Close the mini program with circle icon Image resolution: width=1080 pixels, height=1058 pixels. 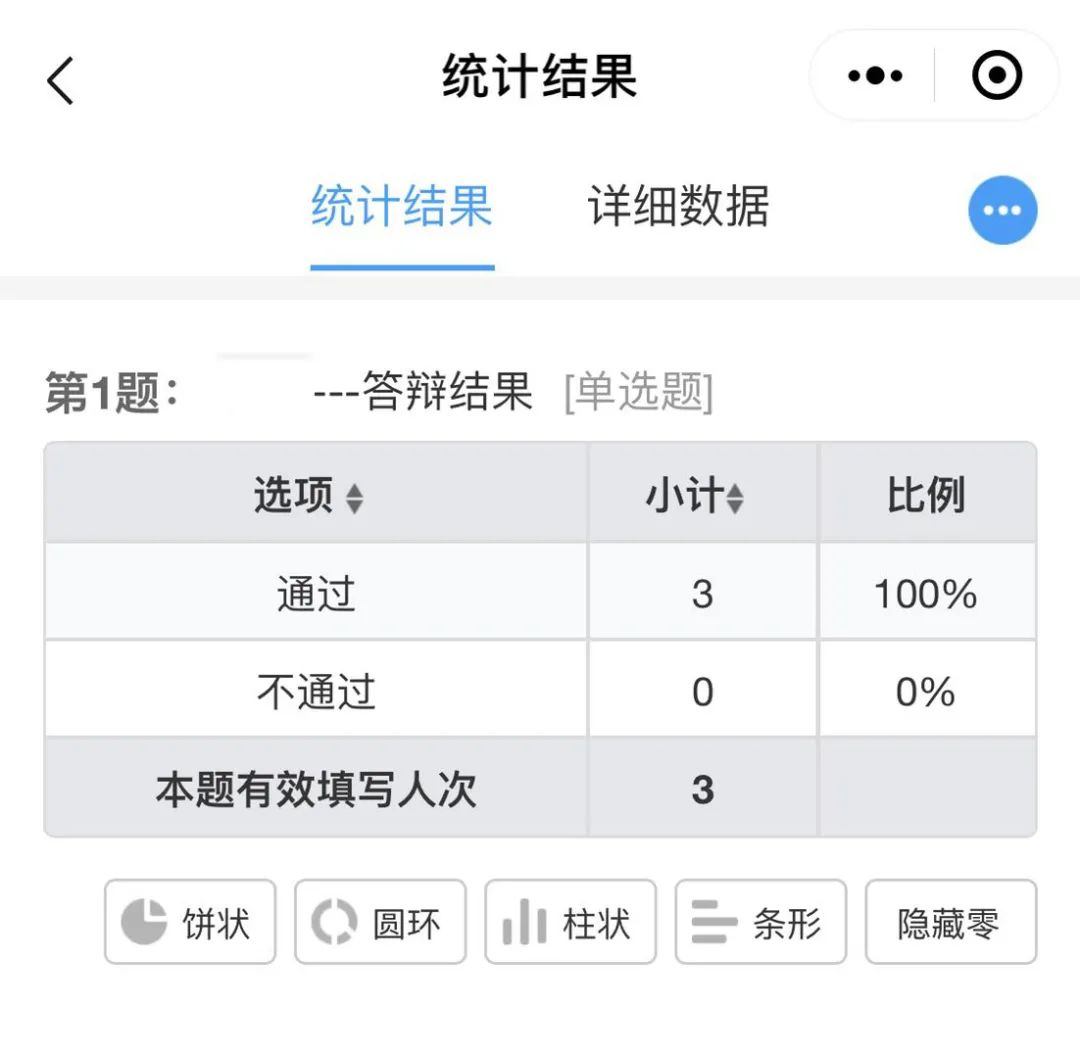(x=997, y=76)
